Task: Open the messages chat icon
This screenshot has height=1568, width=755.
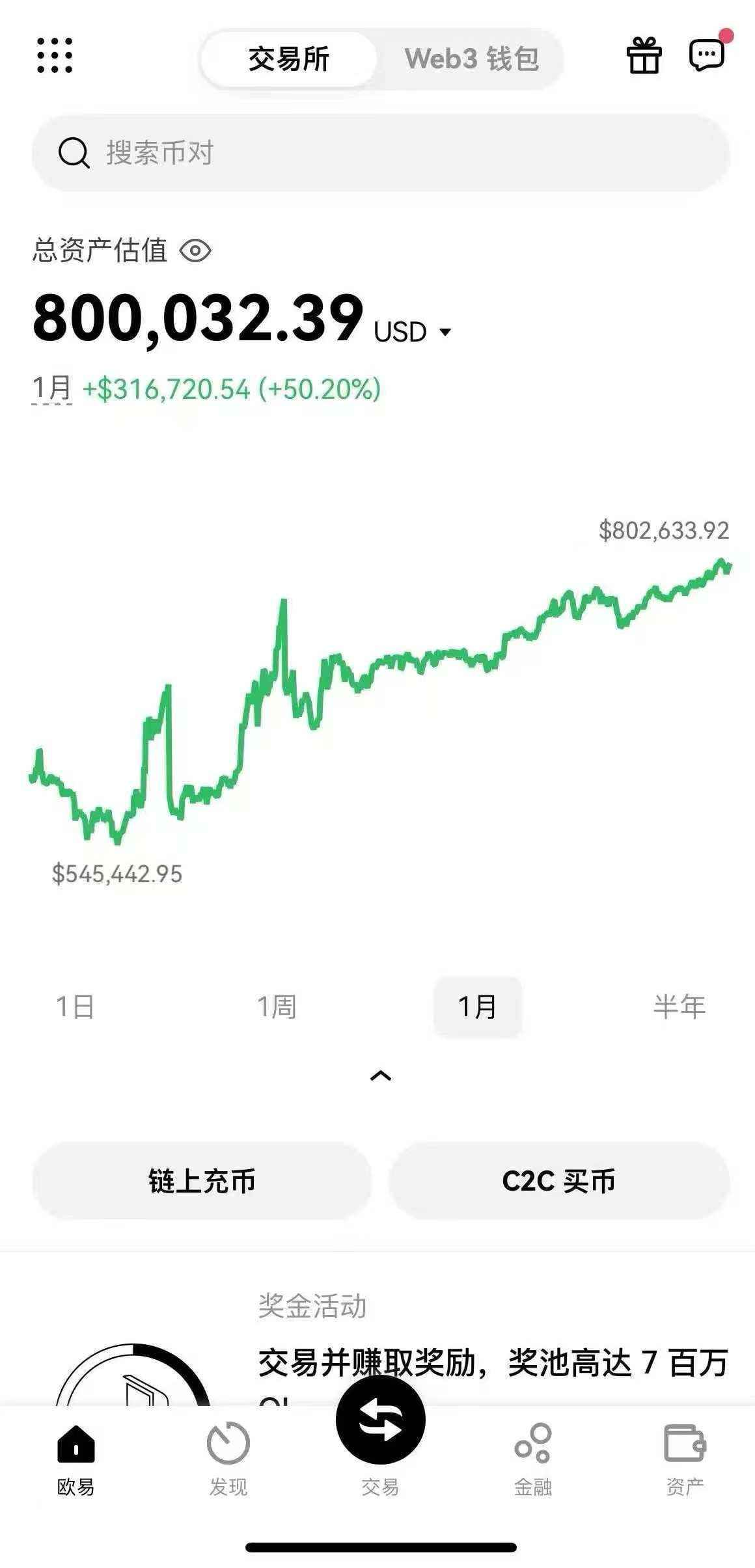Action: tap(707, 55)
